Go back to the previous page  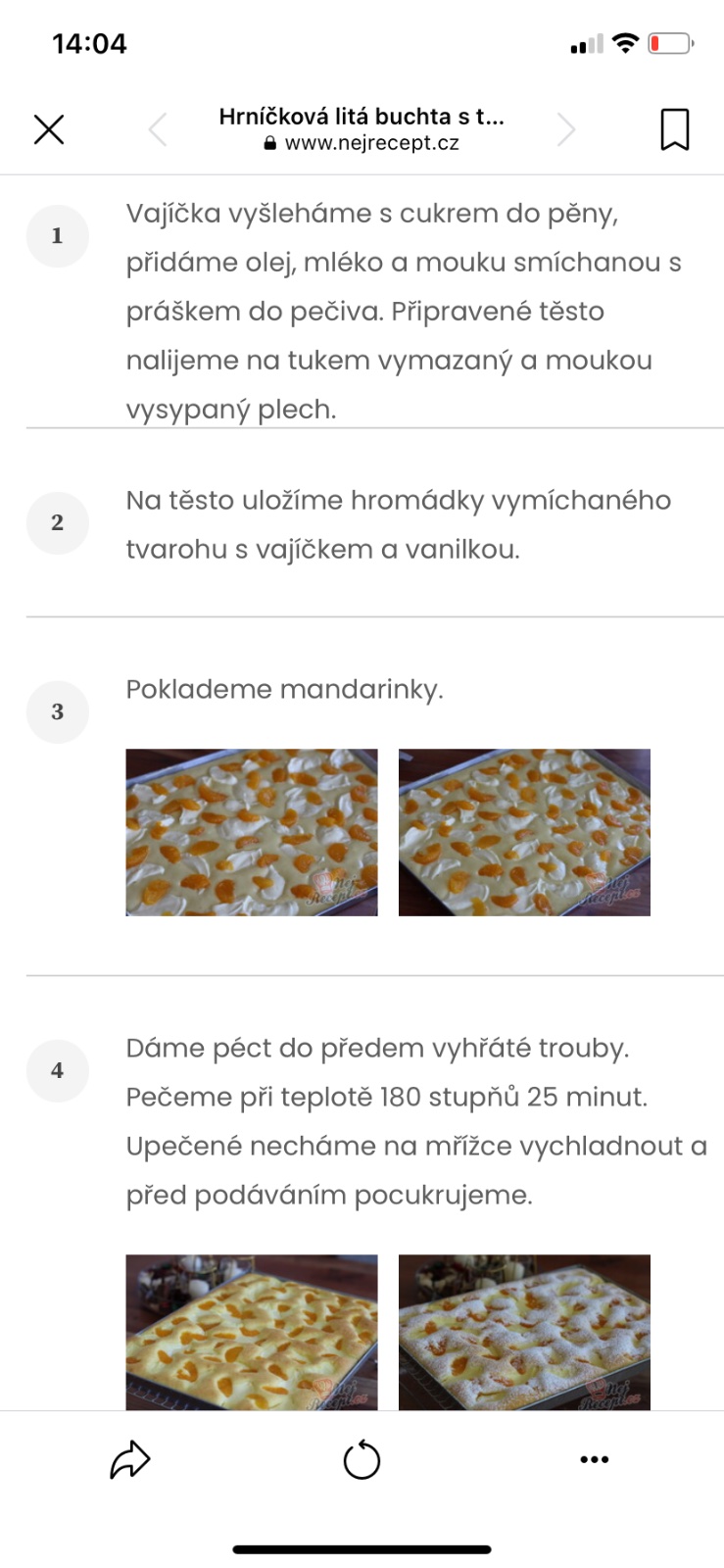click(x=158, y=129)
